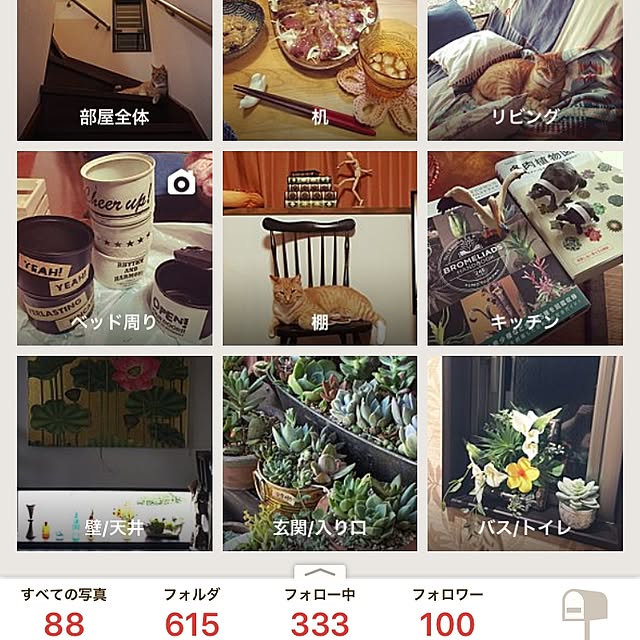
Task: Select the 棚 category tile
Action: [x=319, y=248]
